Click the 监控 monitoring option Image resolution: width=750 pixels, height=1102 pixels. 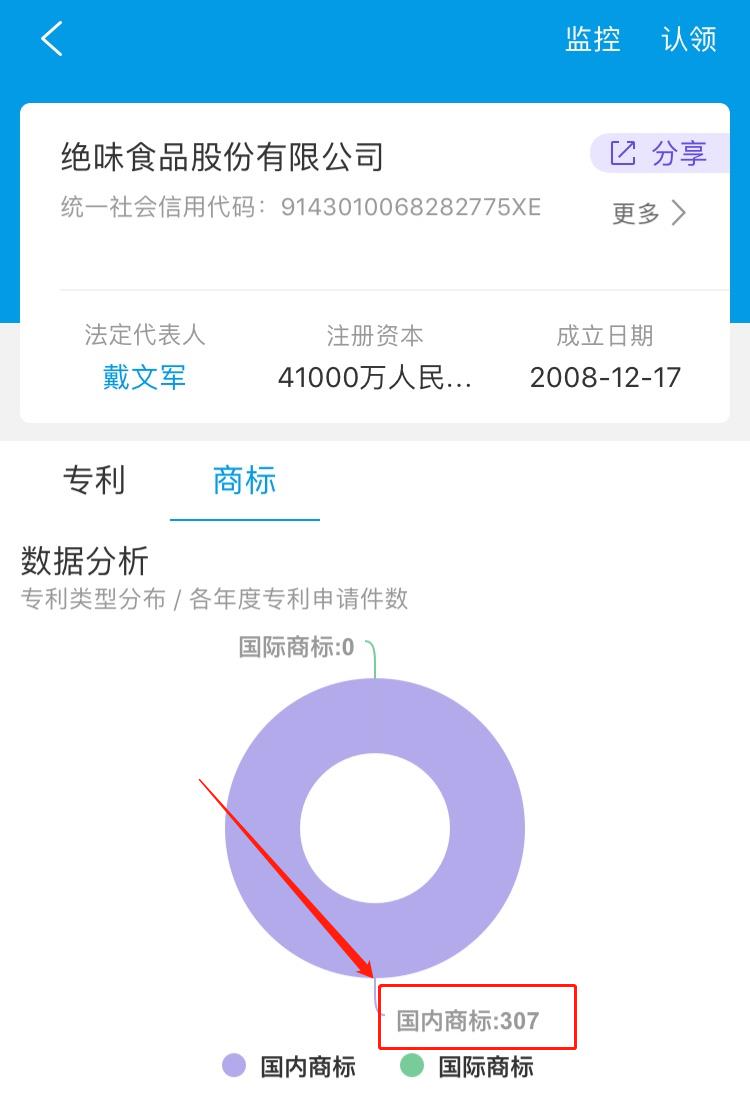click(594, 40)
